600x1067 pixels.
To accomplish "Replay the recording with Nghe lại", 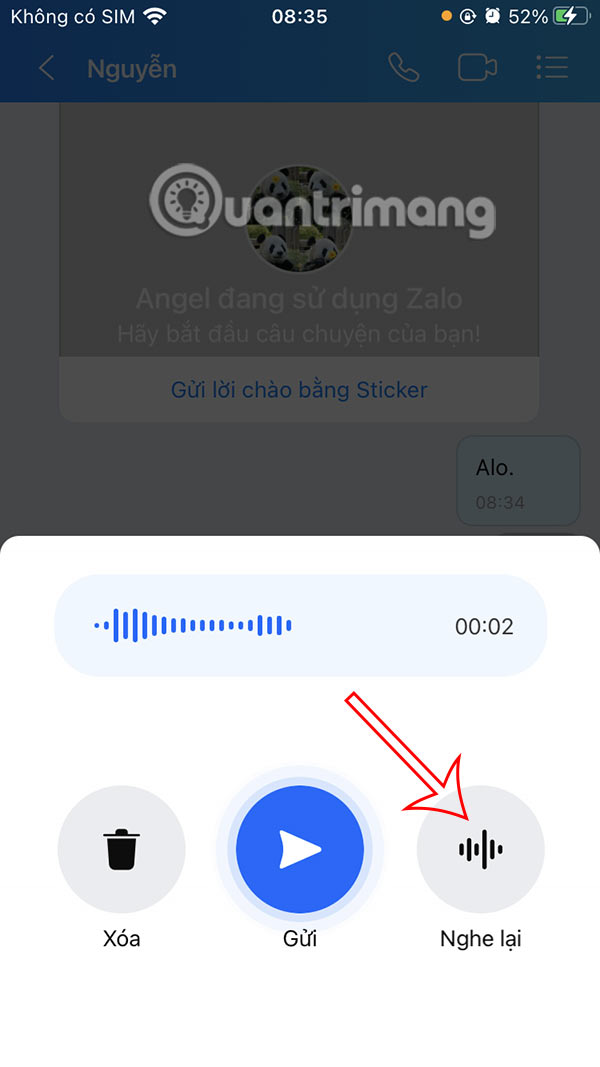I will click(x=481, y=849).
